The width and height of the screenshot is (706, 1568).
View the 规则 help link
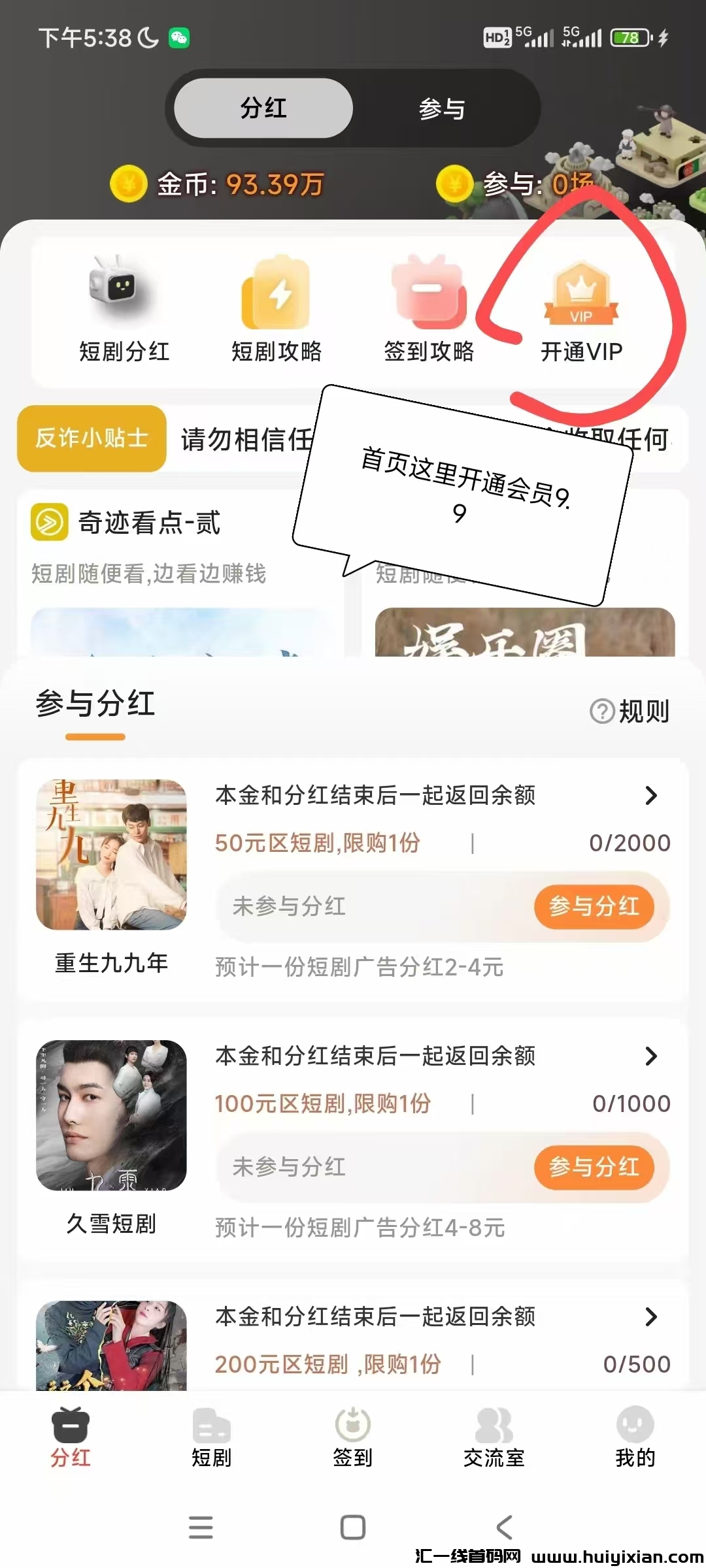pos(630,711)
